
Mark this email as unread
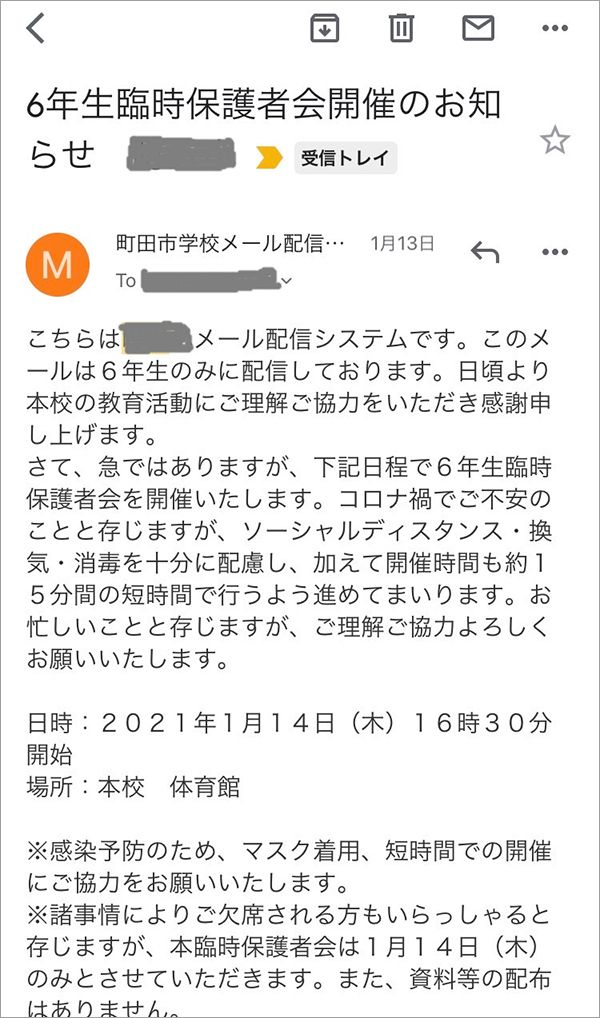[x=478, y=29]
